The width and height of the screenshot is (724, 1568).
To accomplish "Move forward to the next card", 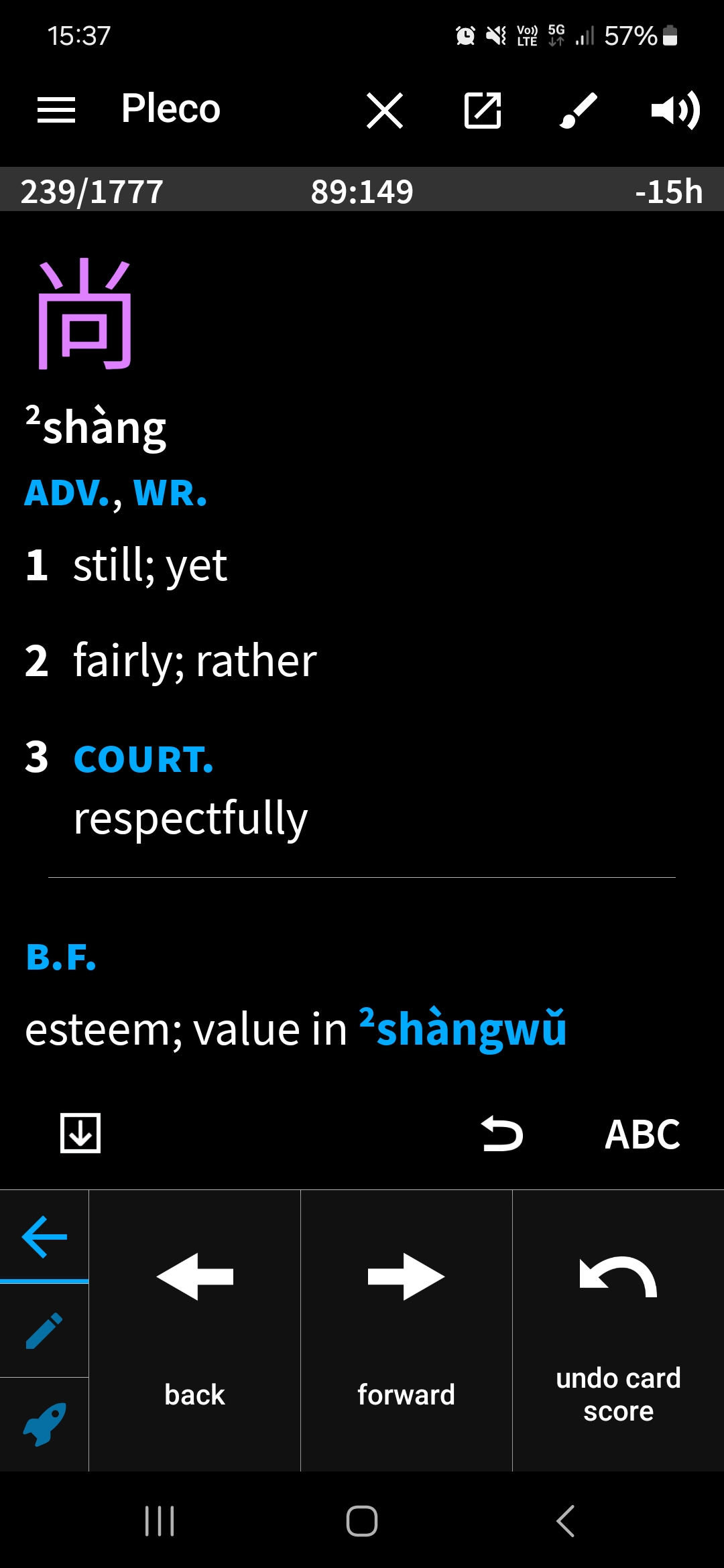I will pyautogui.click(x=406, y=1330).
